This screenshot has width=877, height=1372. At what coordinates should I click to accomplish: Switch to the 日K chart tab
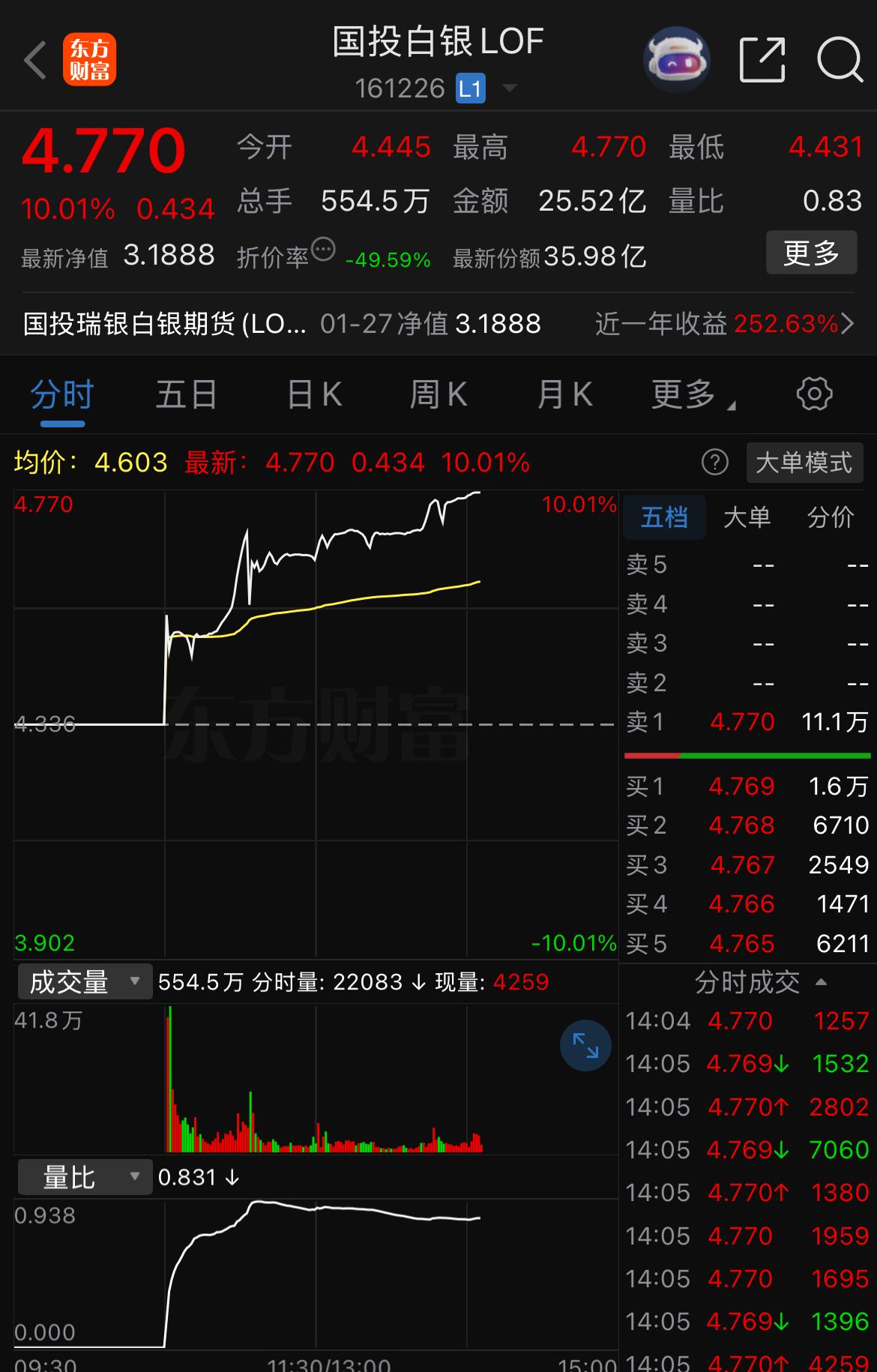pos(313,393)
